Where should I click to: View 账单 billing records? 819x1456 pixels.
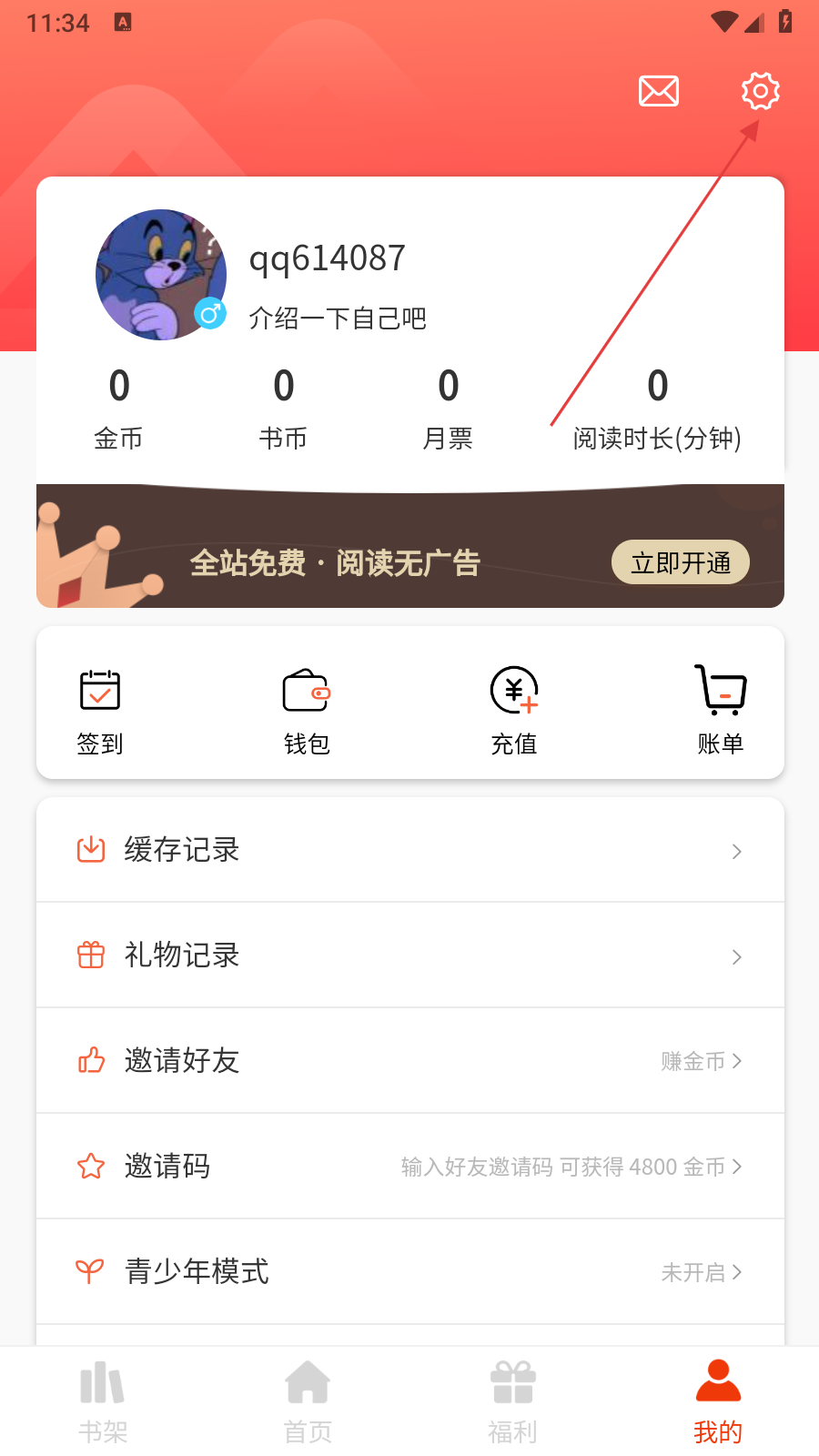point(721,712)
